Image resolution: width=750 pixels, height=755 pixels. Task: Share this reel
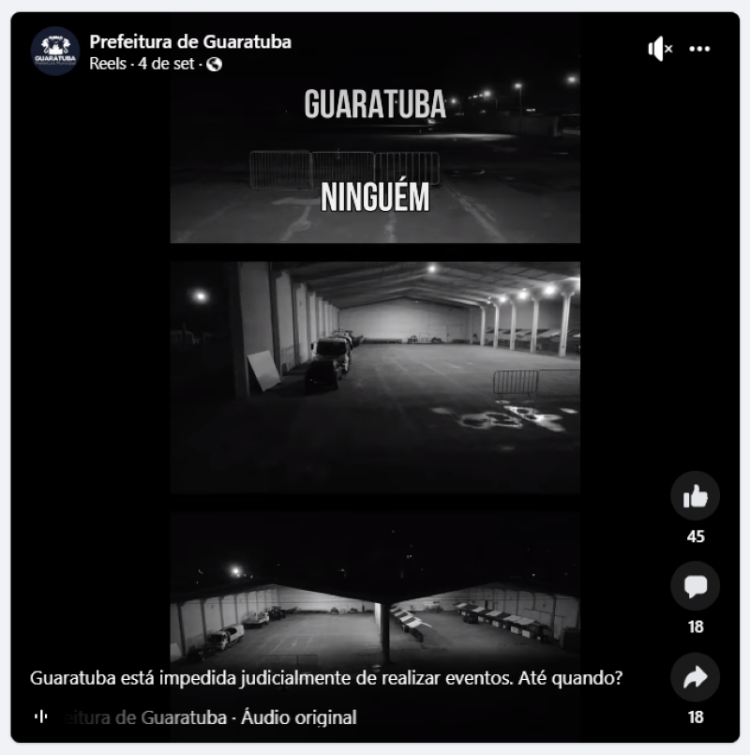tap(695, 677)
